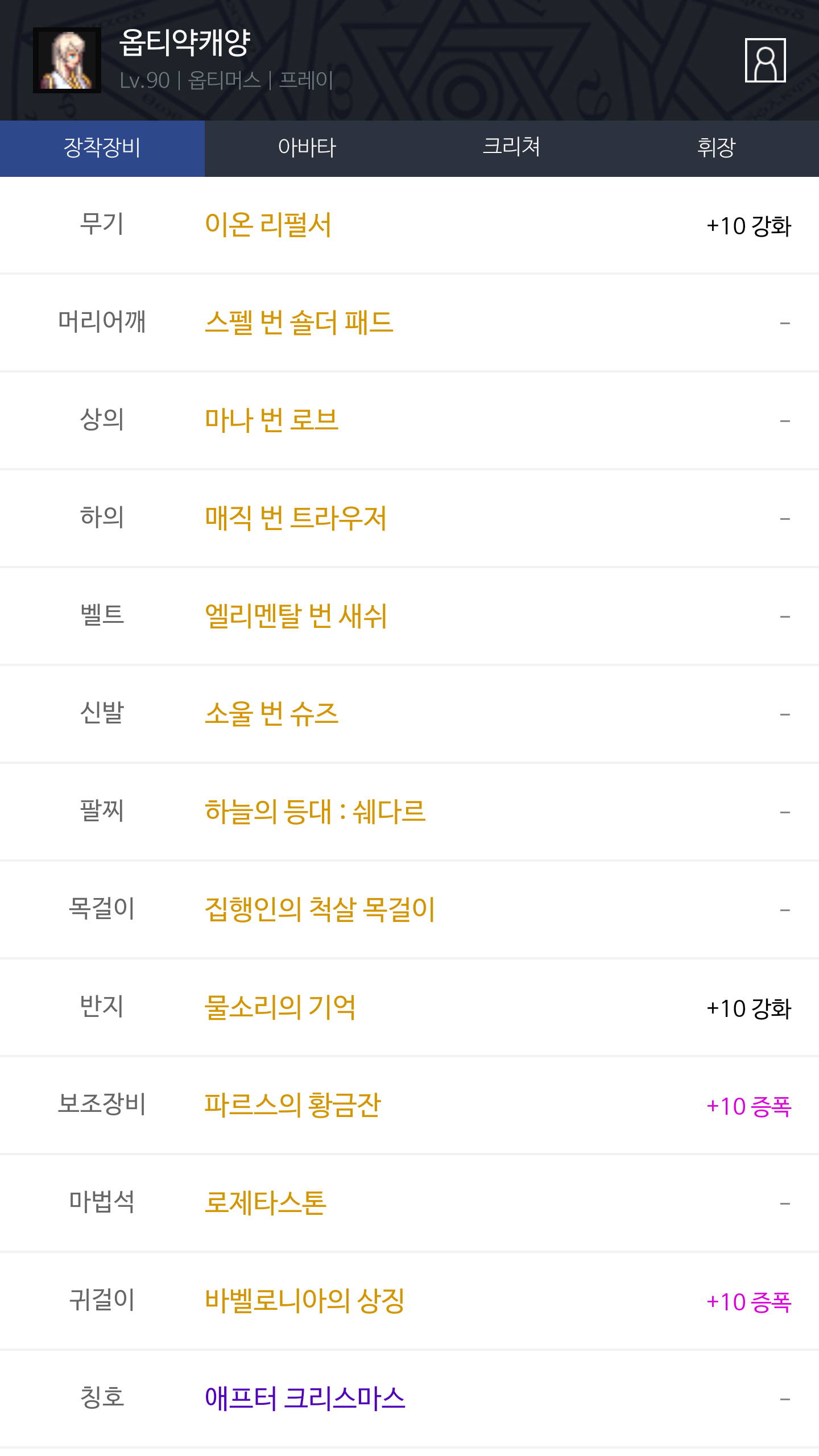
Task: Switch to the 아바타 tab
Action: tap(307, 148)
